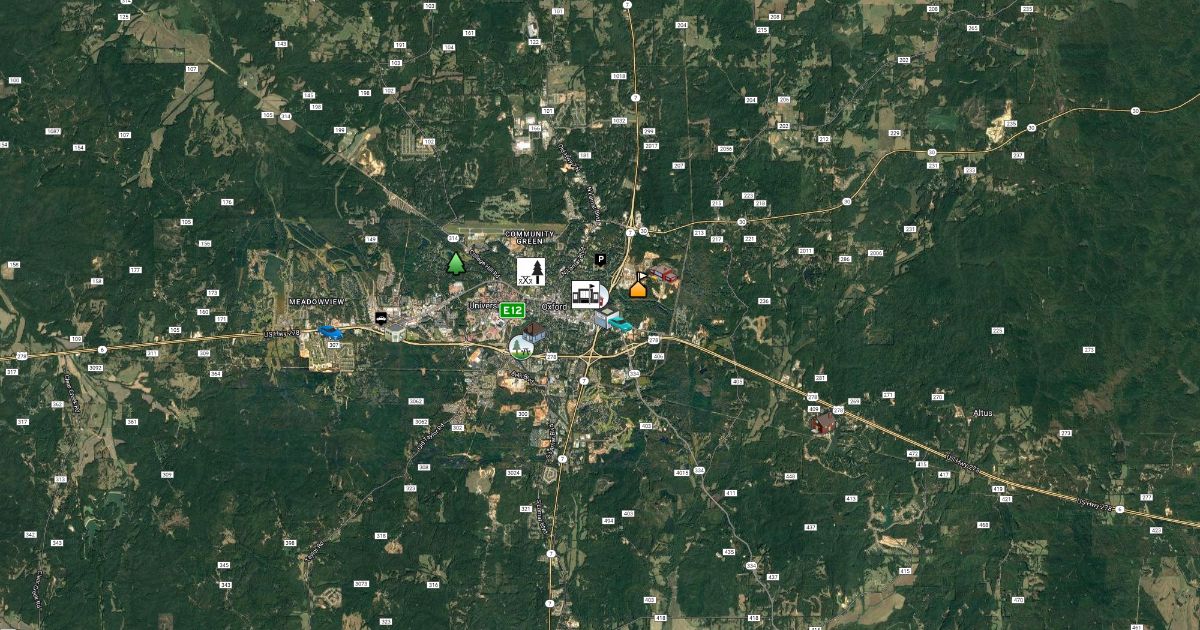Tap the green pine tree marker
This screenshot has width=1200, height=630.
click(x=456, y=264)
